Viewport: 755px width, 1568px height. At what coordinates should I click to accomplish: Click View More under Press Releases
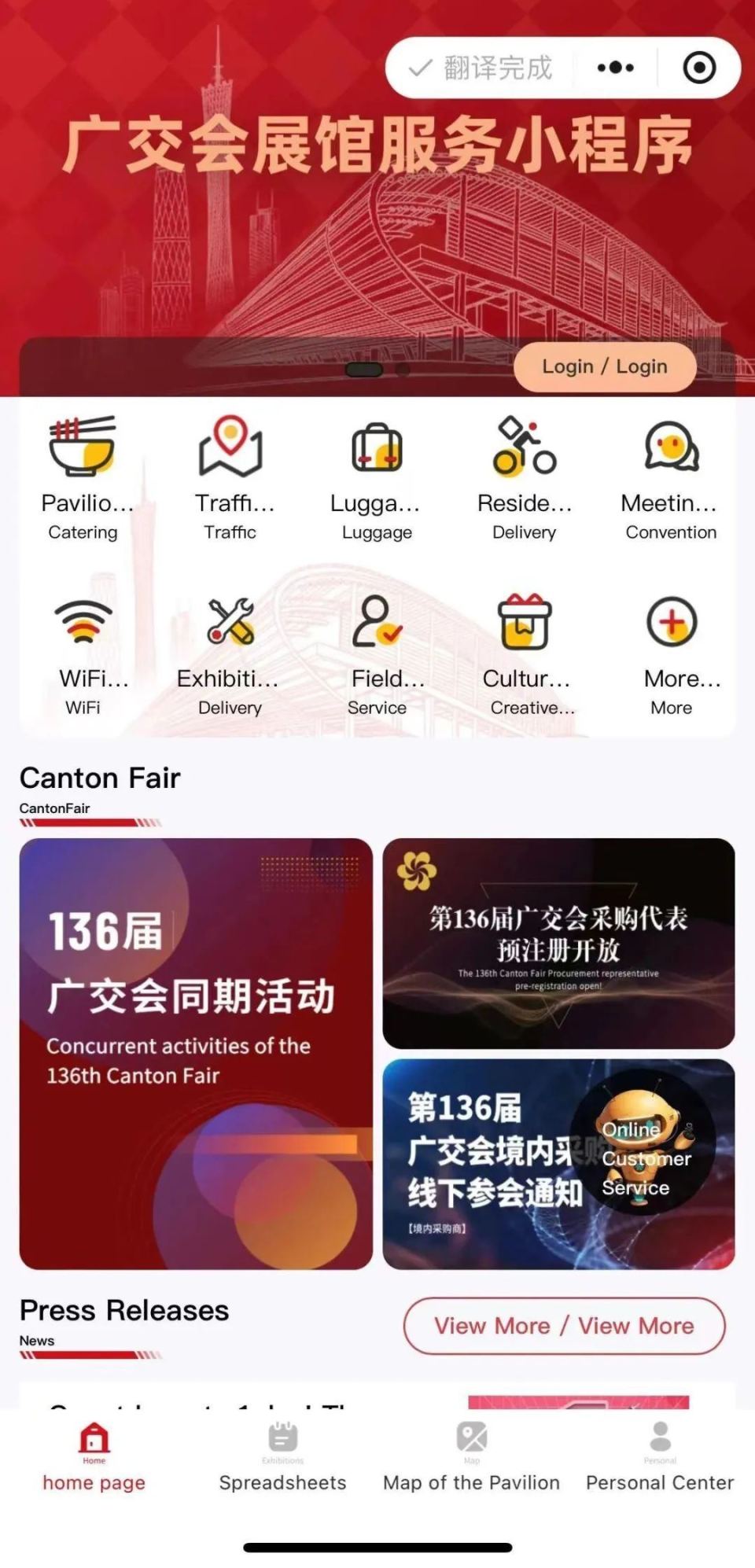point(563,1326)
